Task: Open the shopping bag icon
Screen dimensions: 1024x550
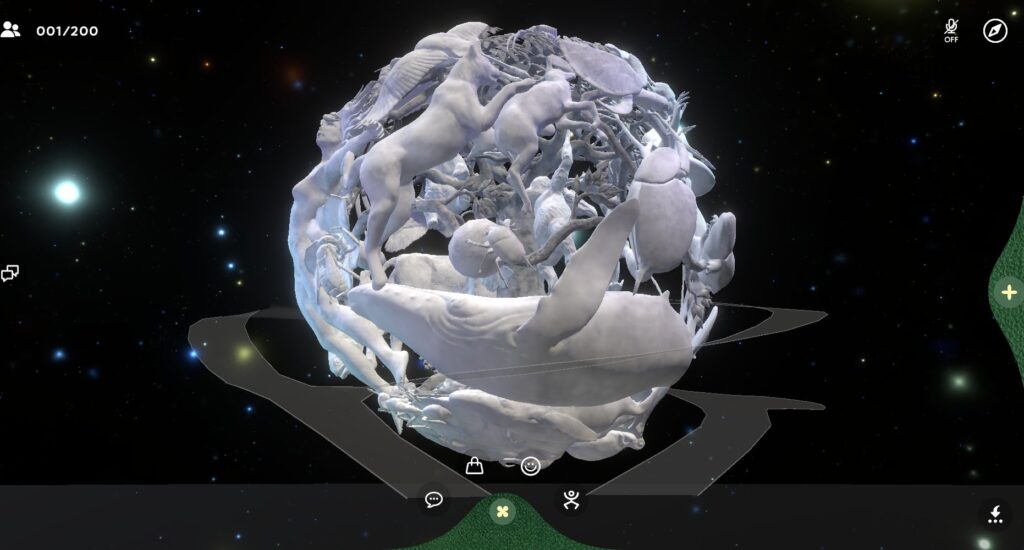Action: tap(475, 465)
